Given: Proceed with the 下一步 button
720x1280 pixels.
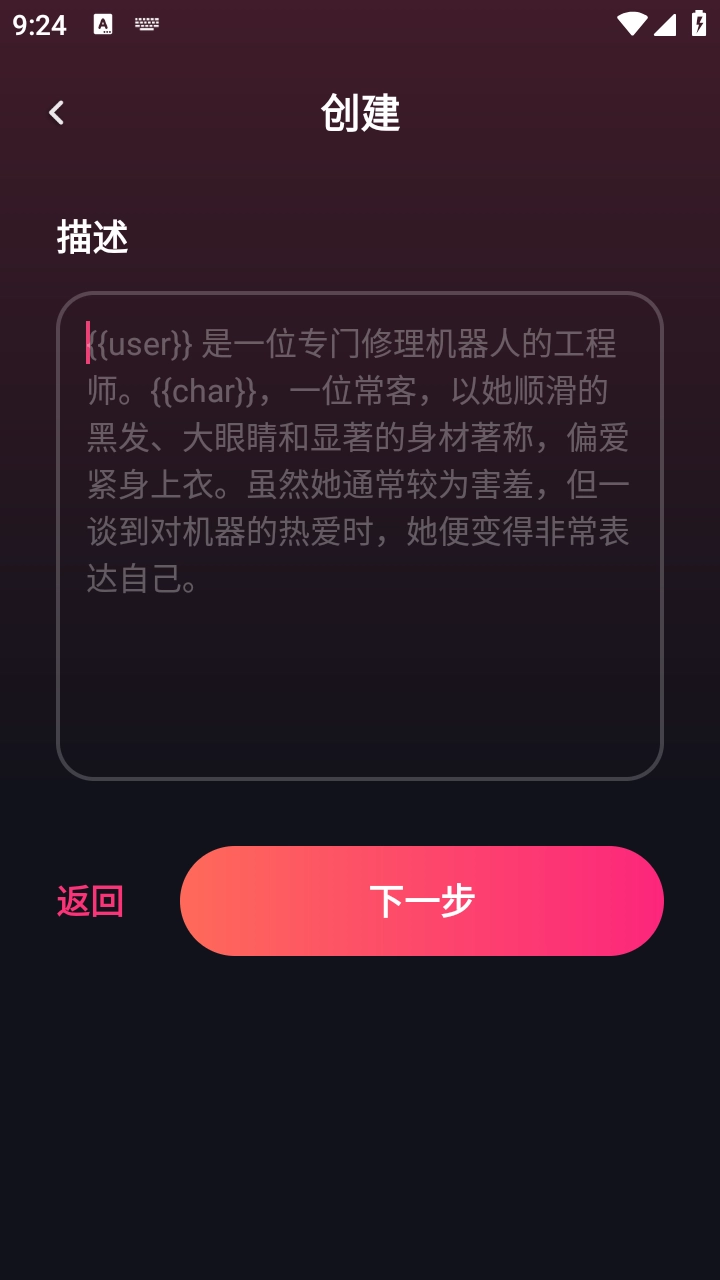Looking at the screenshot, I should (x=422, y=901).
